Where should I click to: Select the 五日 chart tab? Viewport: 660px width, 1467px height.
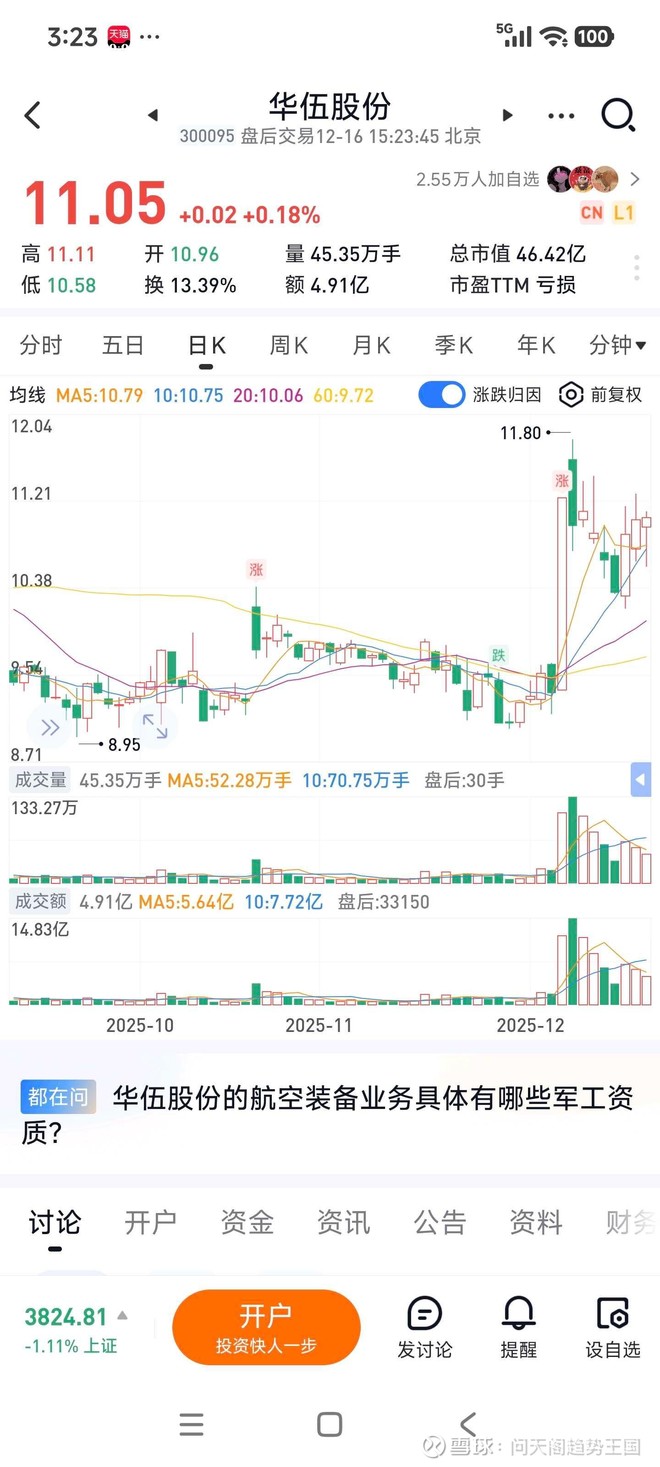click(x=123, y=346)
